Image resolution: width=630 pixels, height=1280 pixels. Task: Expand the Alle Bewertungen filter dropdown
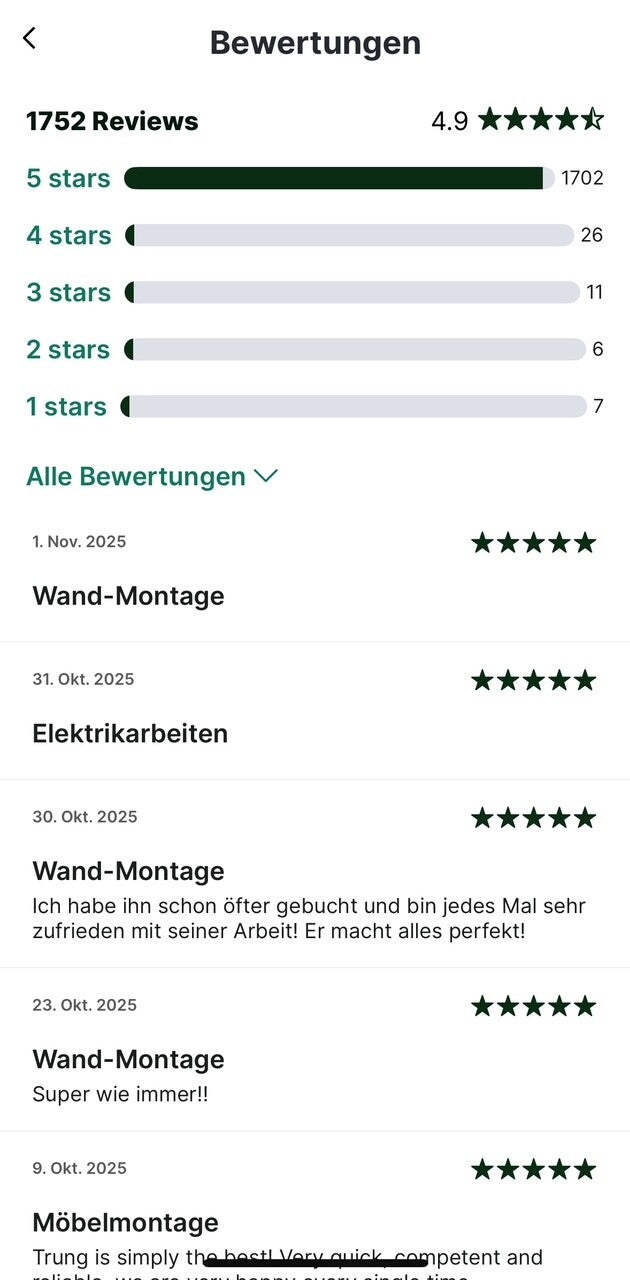151,477
